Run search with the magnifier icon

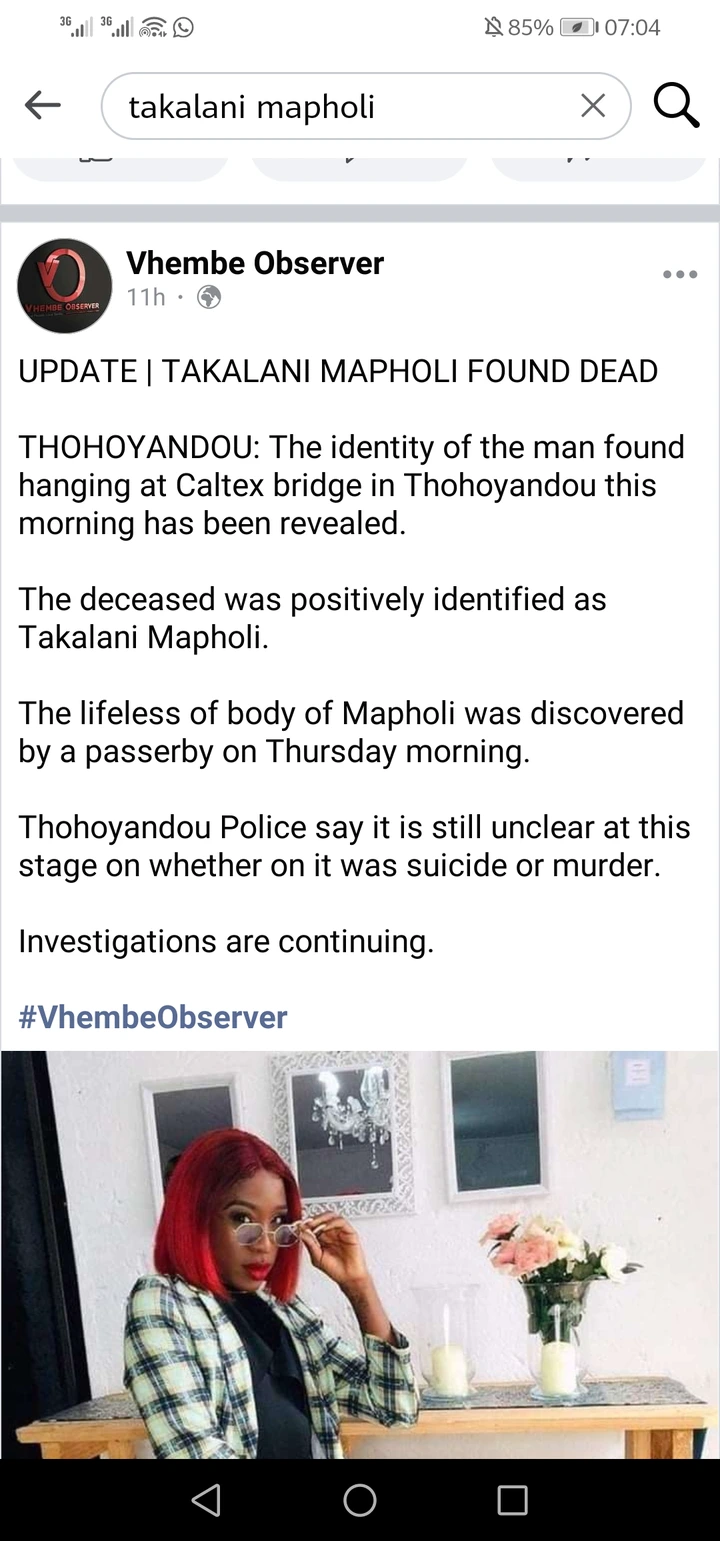point(676,106)
